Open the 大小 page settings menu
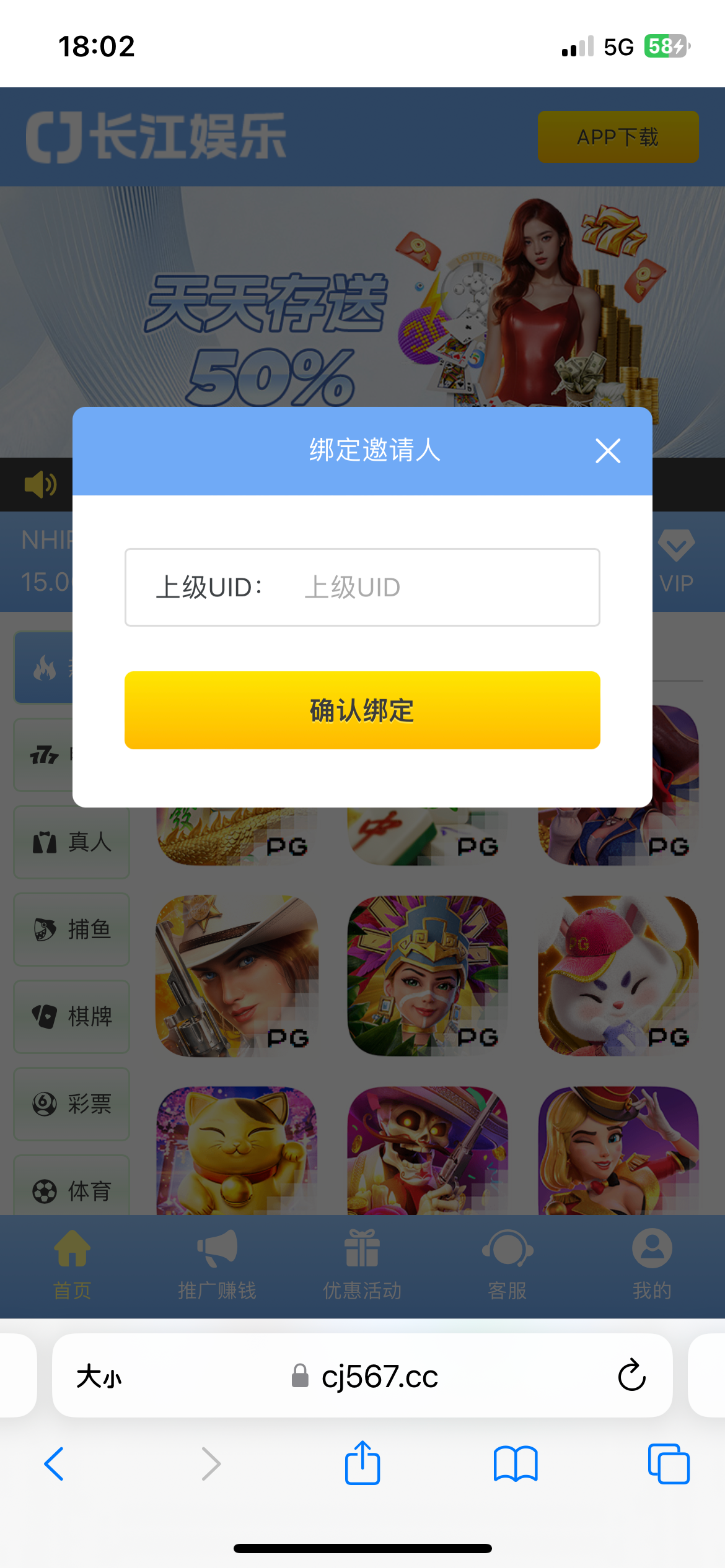The height and width of the screenshot is (1568, 725). tap(99, 1377)
